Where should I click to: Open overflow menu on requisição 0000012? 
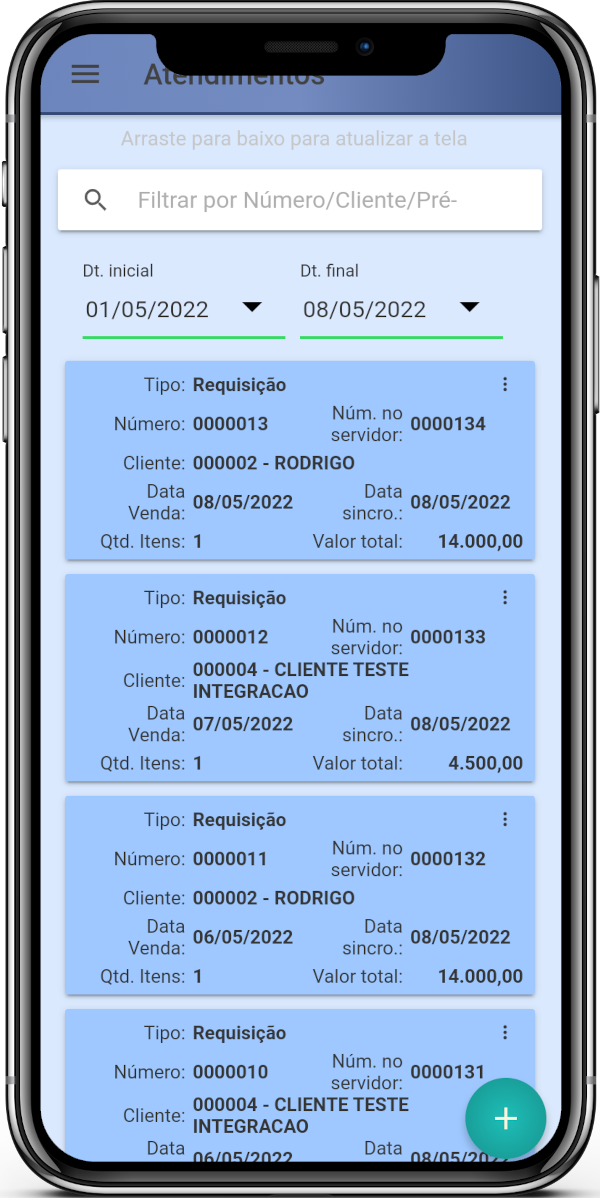(x=505, y=598)
